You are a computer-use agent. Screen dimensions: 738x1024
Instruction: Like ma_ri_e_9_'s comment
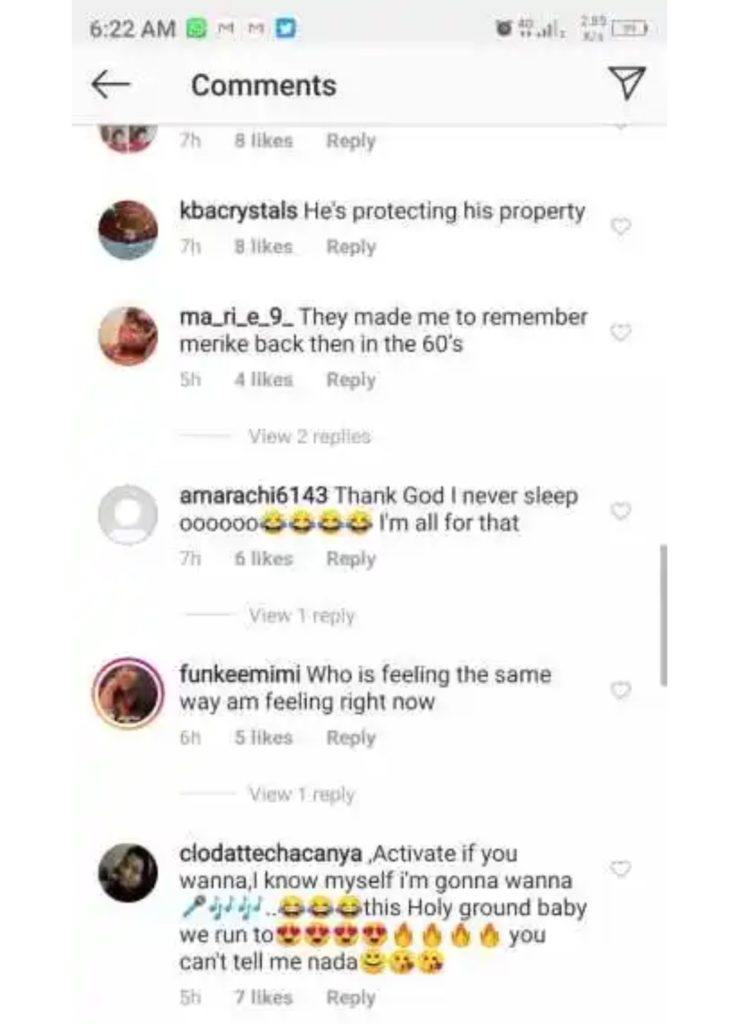tap(621, 332)
